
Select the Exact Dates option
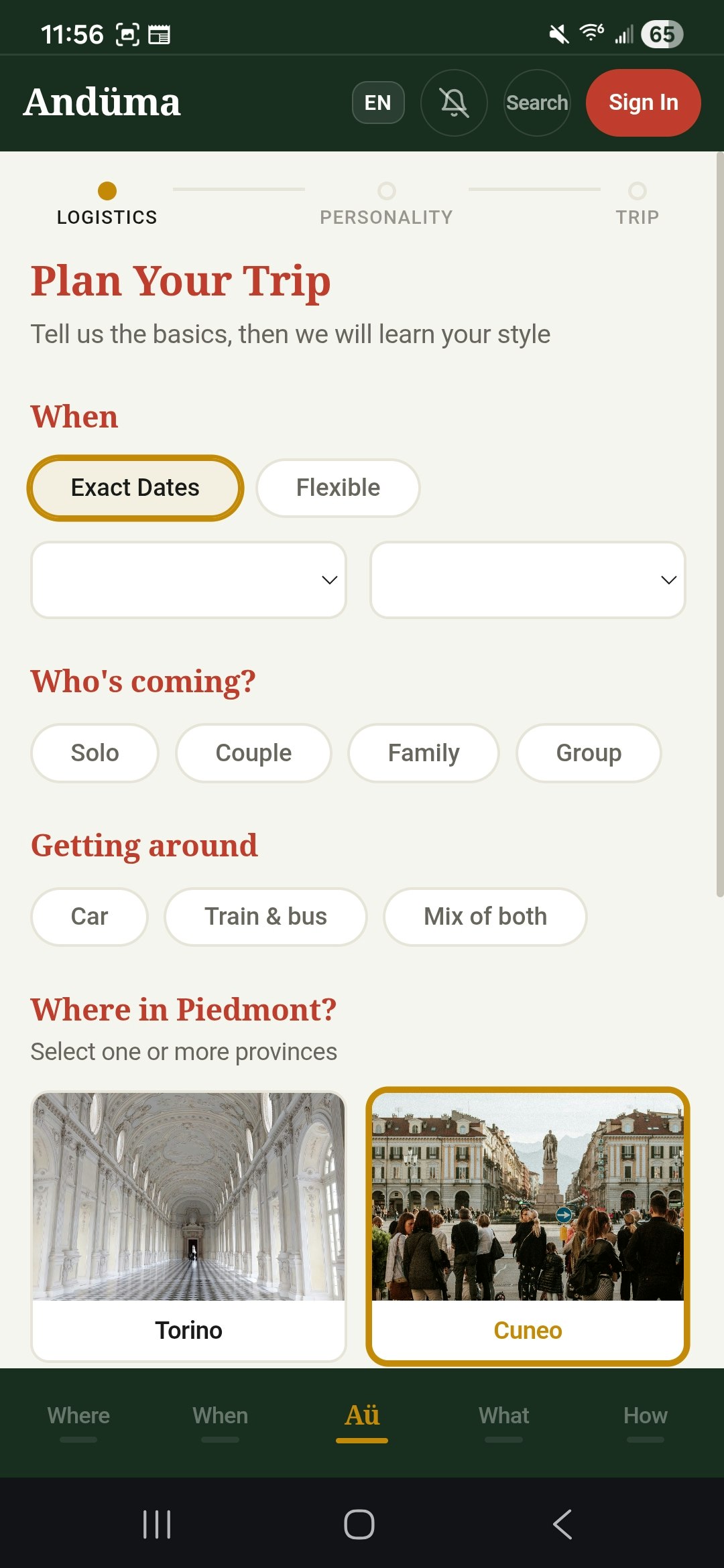pyautogui.click(x=135, y=488)
